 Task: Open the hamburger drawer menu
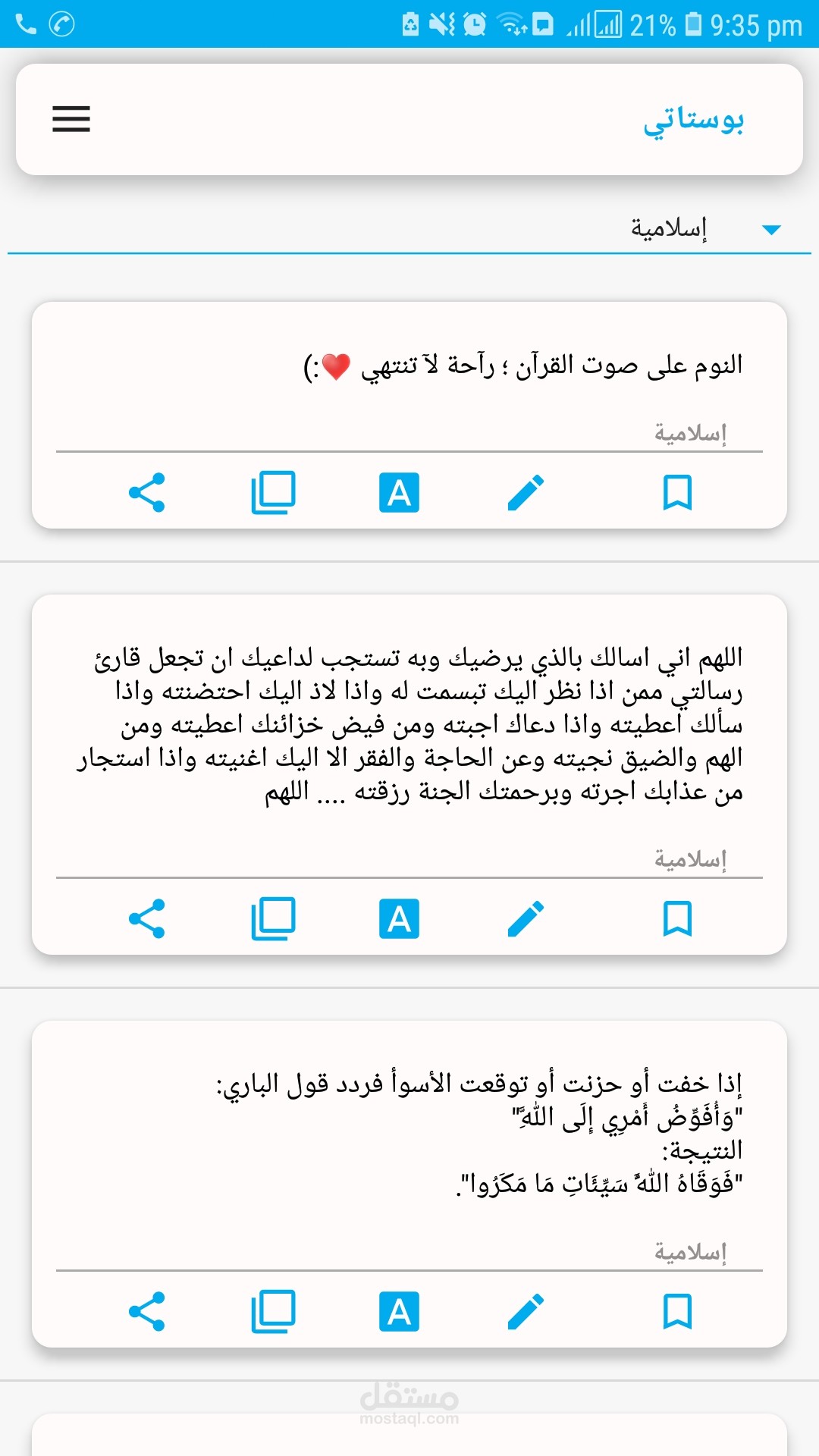click(x=71, y=119)
